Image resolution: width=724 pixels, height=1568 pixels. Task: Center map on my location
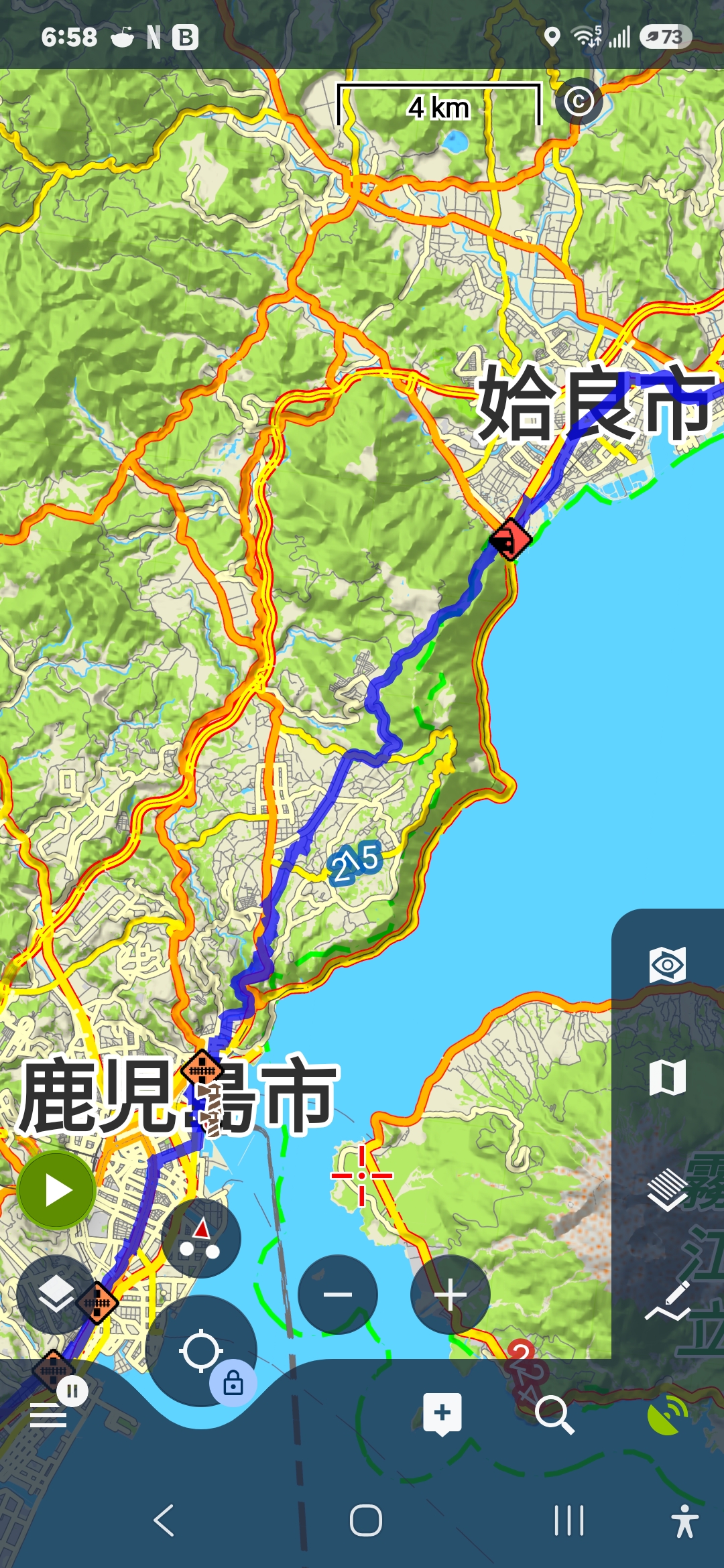click(x=200, y=1352)
